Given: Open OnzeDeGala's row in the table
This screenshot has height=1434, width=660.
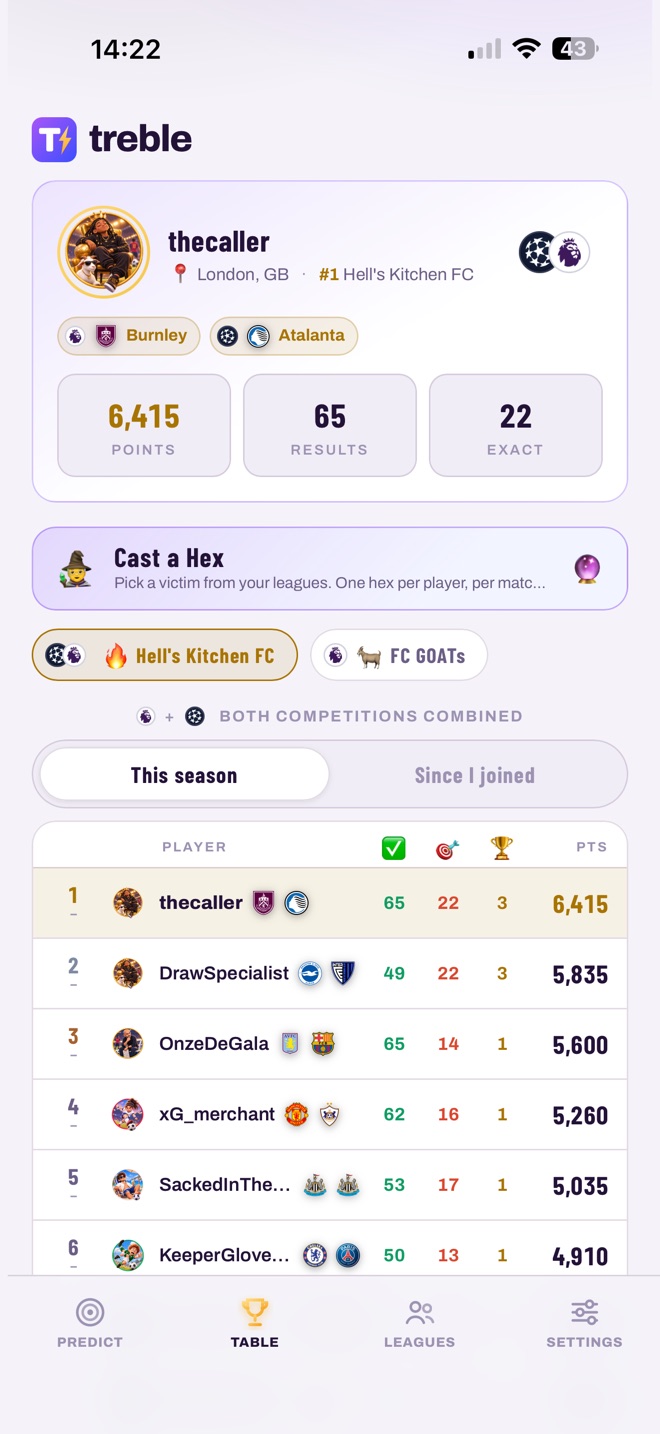Looking at the screenshot, I should 330,1044.
